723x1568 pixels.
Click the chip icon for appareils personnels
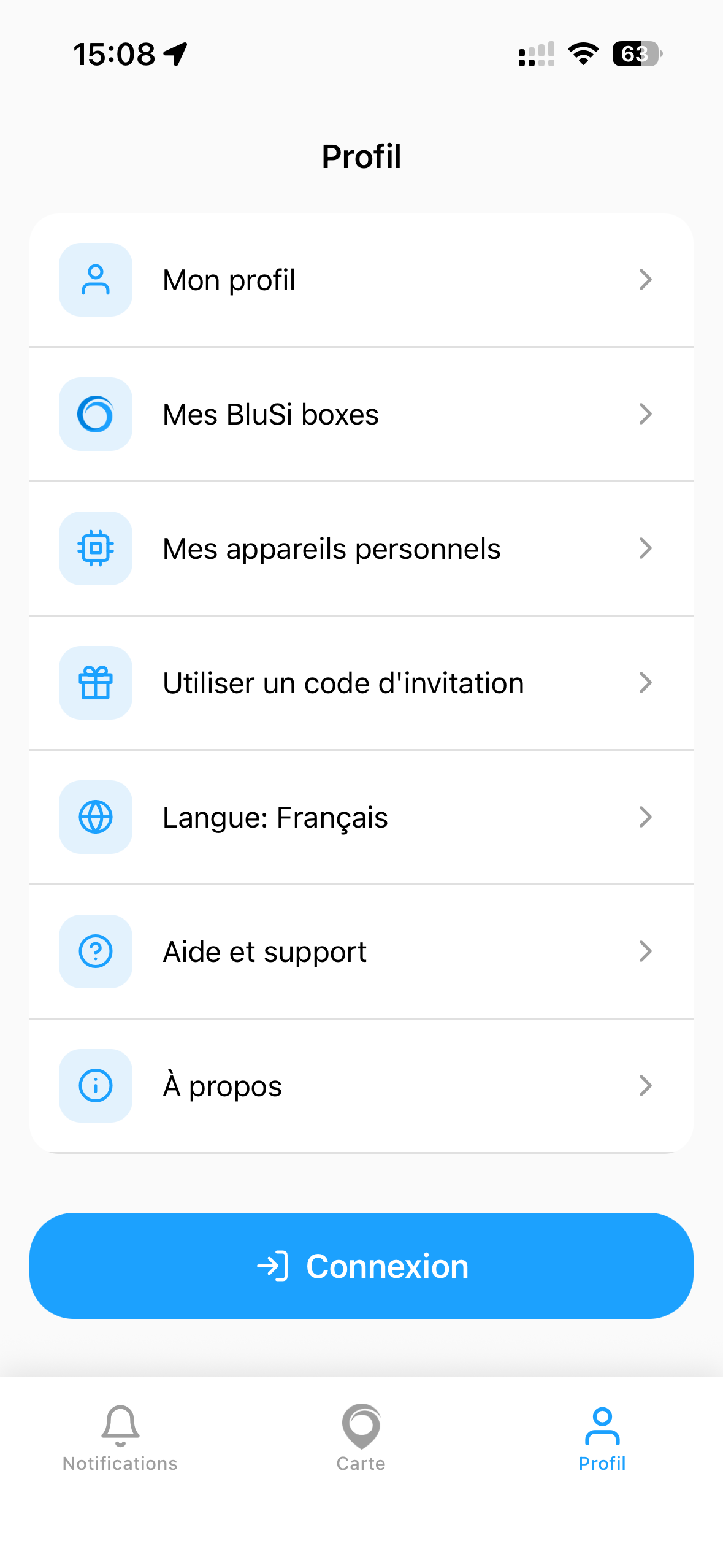(x=95, y=548)
